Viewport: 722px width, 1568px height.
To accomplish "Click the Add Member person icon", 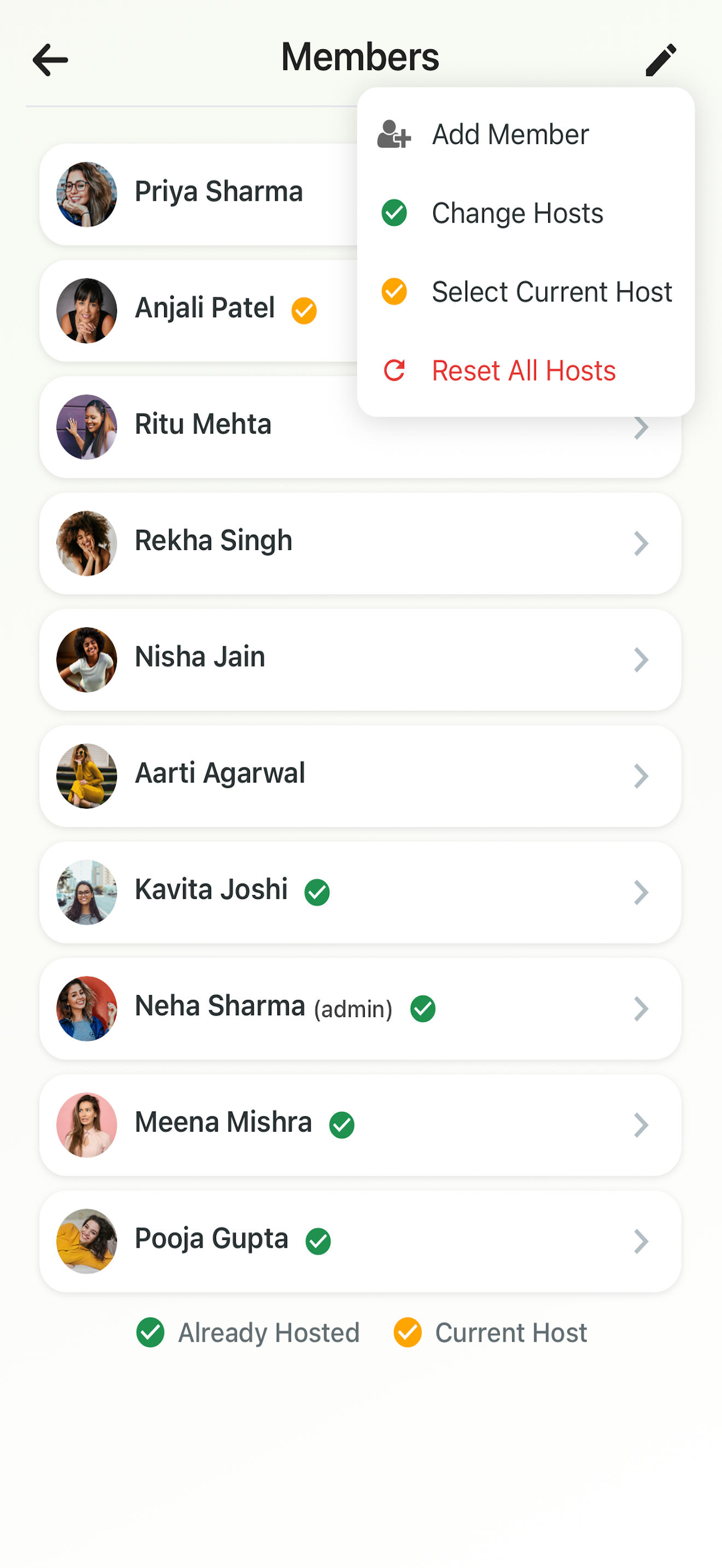I will click(393, 135).
